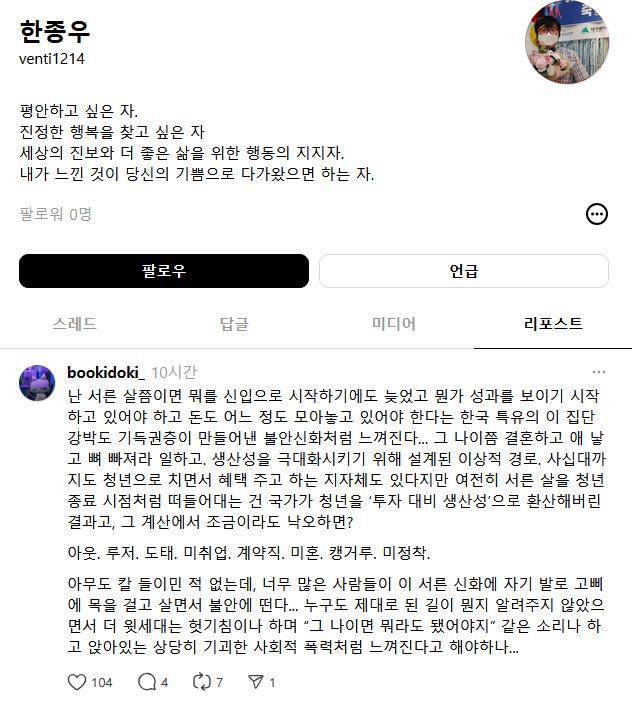Switch to the 답글 tab

[234, 324]
